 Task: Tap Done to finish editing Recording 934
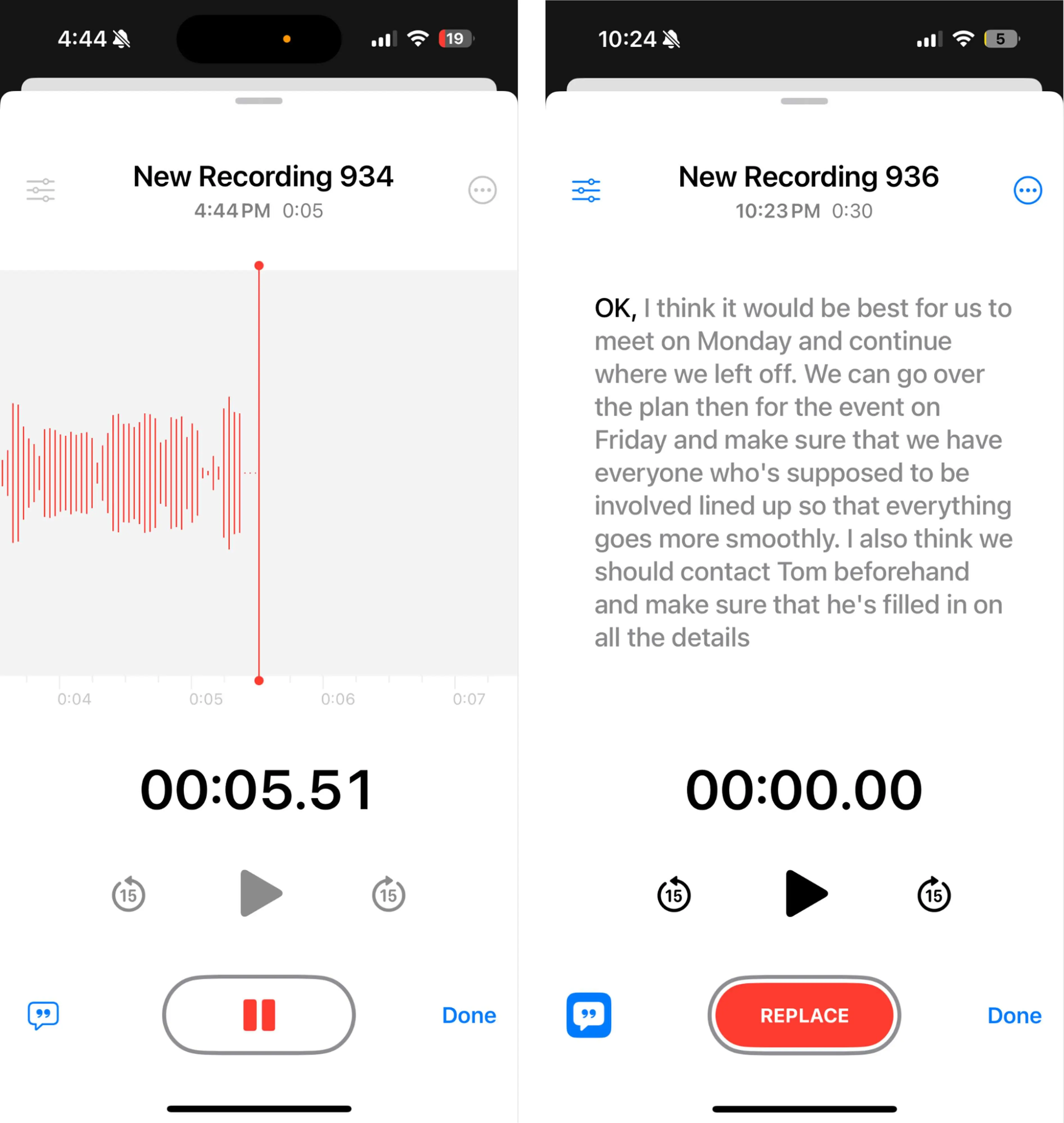tap(469, 1015)
